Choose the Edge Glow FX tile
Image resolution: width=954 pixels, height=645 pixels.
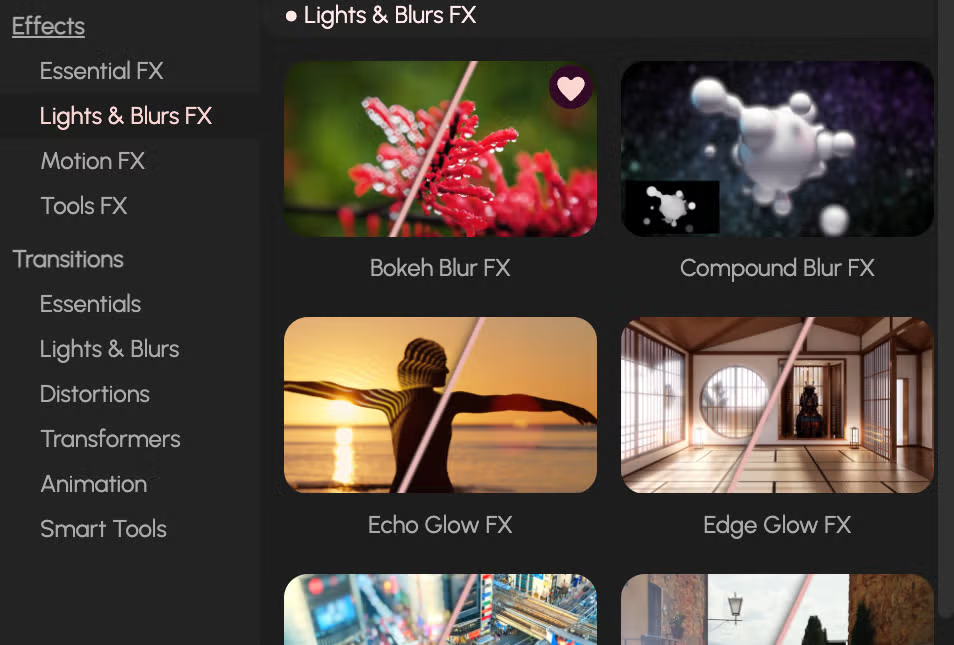tap(777, 405)
